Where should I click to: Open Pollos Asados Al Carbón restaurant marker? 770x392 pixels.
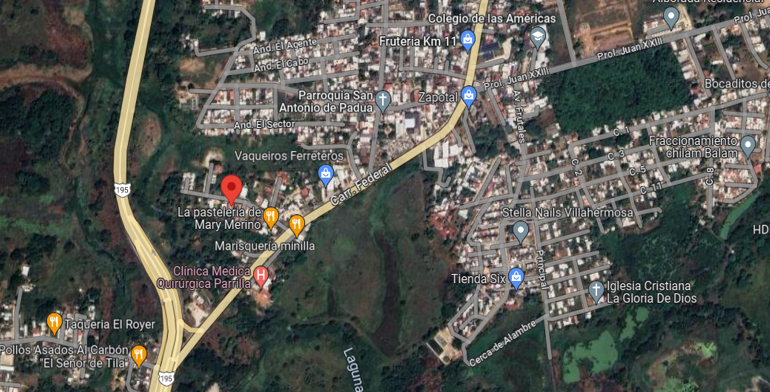pyautogui.click(x=139, y=356)
